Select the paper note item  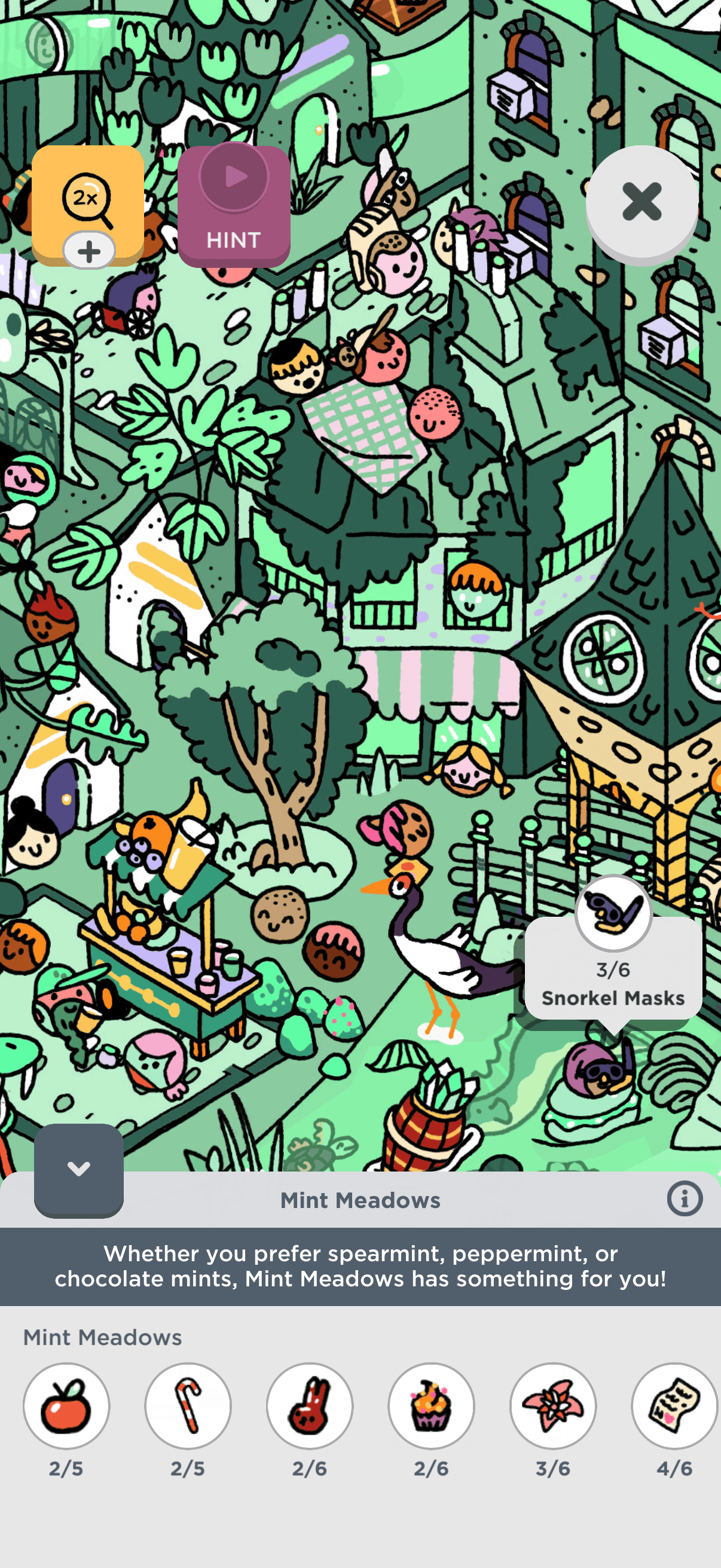[x=674, y=1405]
